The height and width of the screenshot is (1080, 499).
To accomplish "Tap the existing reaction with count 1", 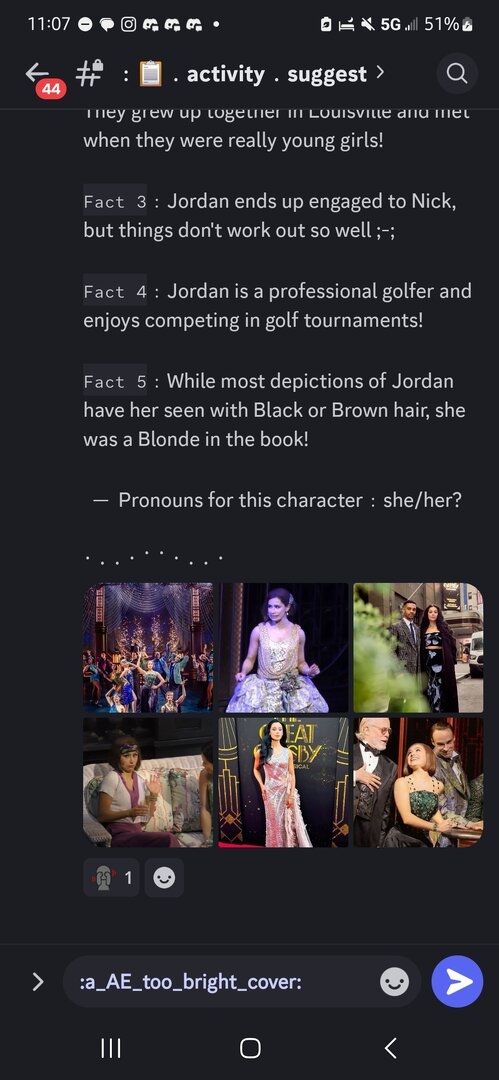I will click(111, 878).
